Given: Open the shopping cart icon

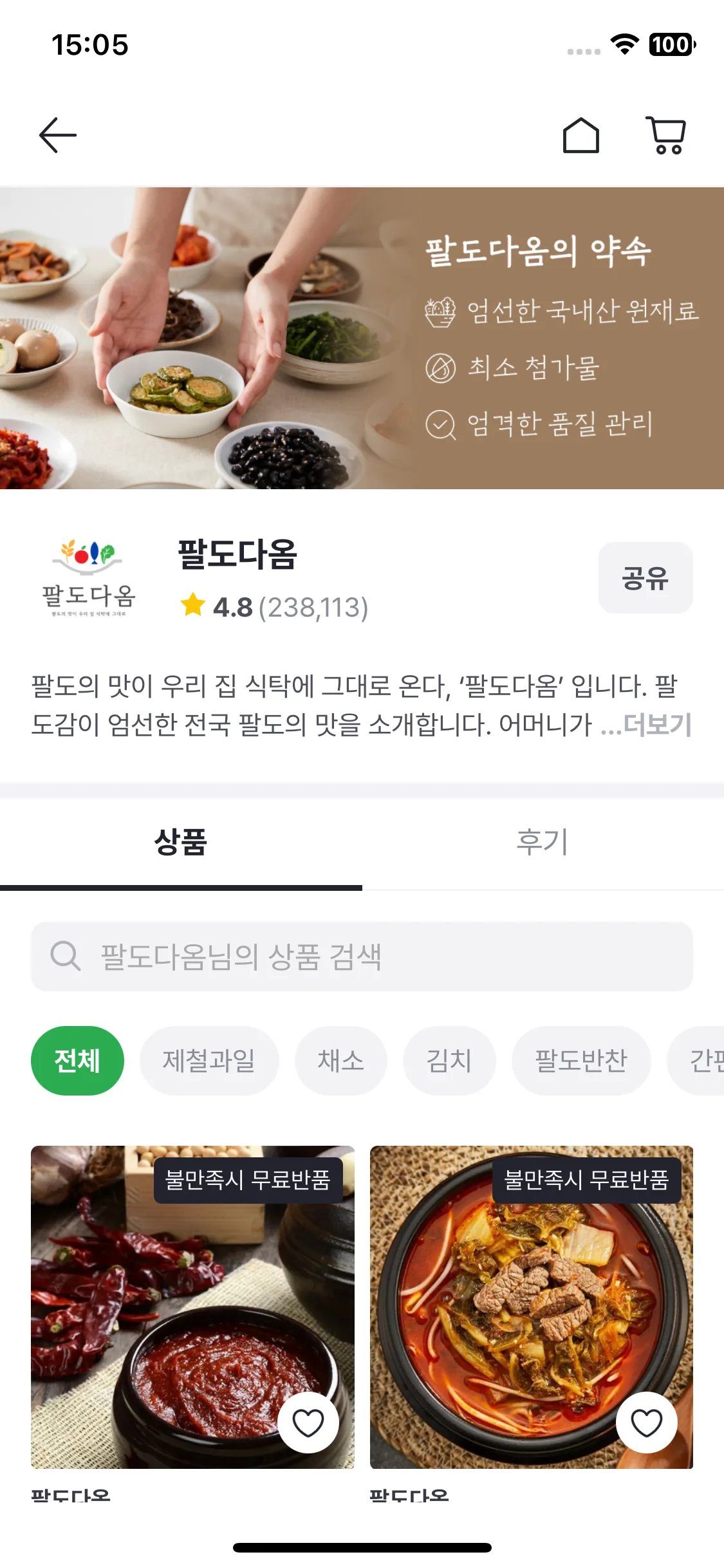Looking at the screenshot, I should [666, 136].
